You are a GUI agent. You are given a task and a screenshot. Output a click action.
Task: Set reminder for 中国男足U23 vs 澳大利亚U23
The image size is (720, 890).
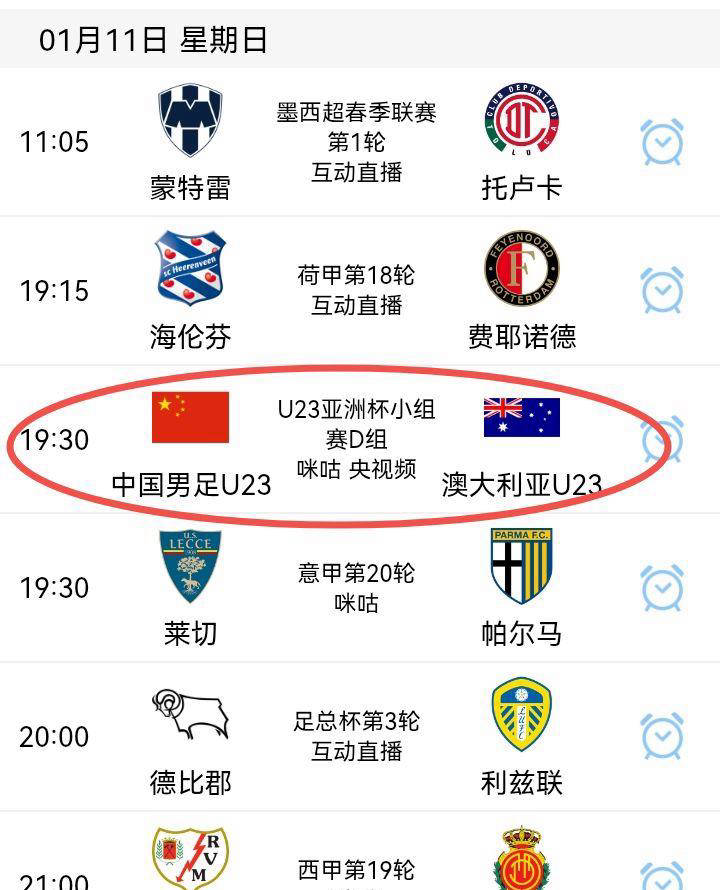661,439
